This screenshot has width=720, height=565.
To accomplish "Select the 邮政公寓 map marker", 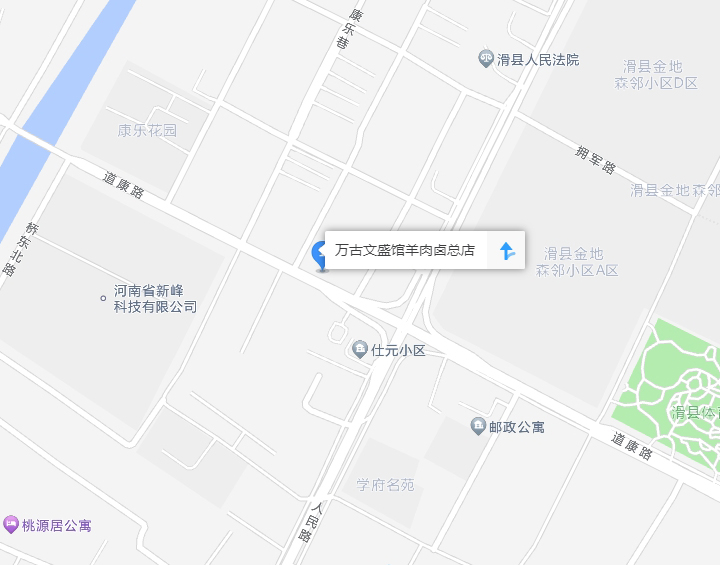I will coord(478,426).
